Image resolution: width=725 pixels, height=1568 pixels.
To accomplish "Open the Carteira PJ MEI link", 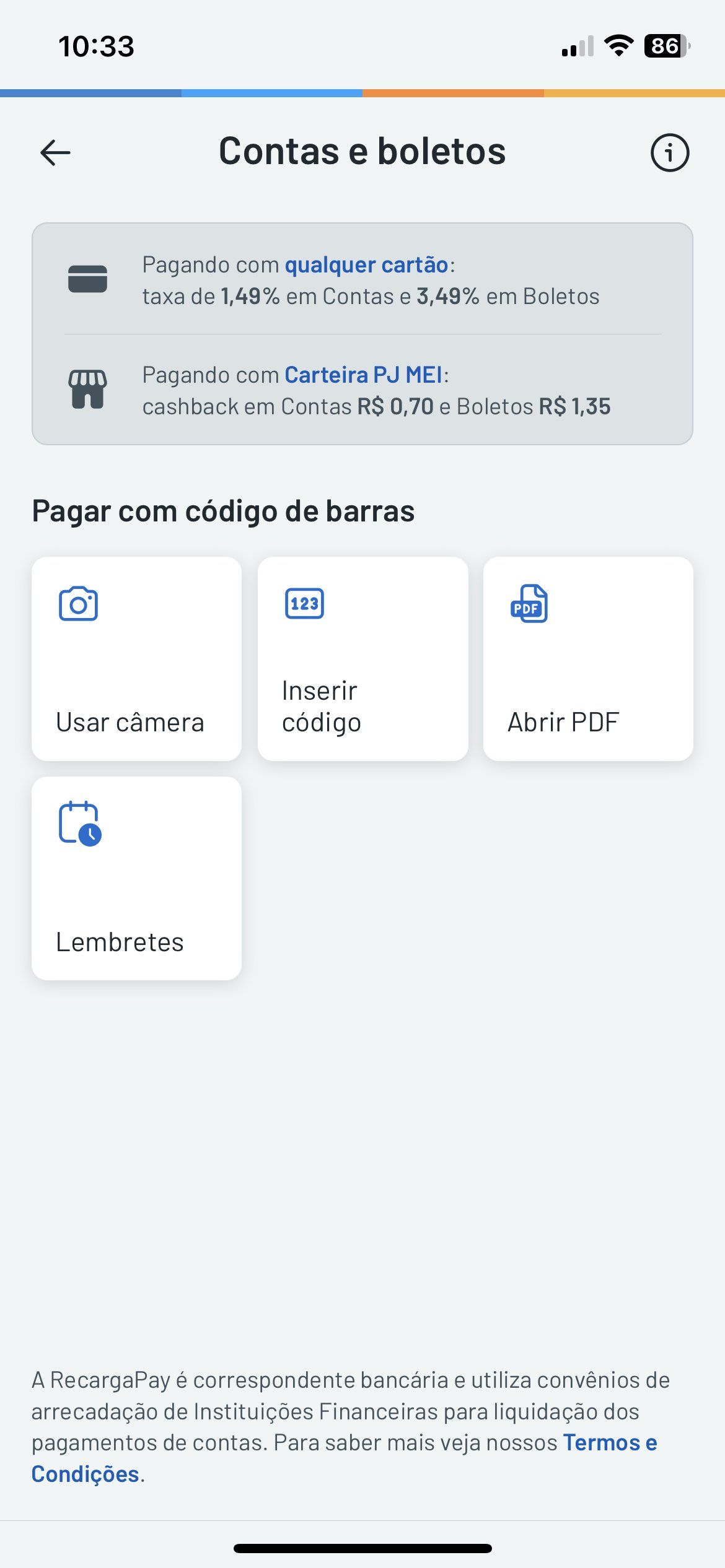I will coord(364,375).
